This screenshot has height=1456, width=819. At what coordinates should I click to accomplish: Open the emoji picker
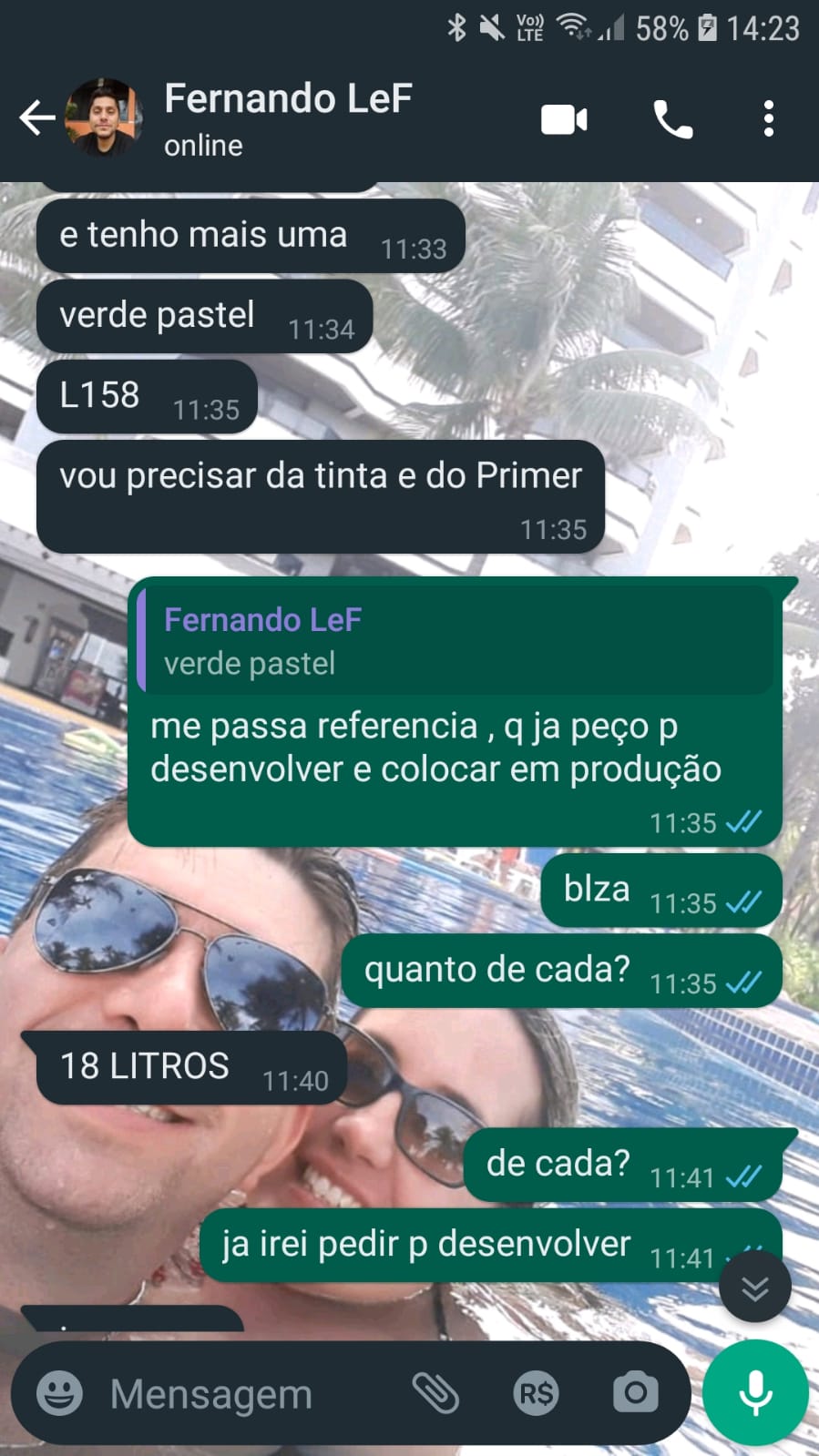(x=59, y=1393)
